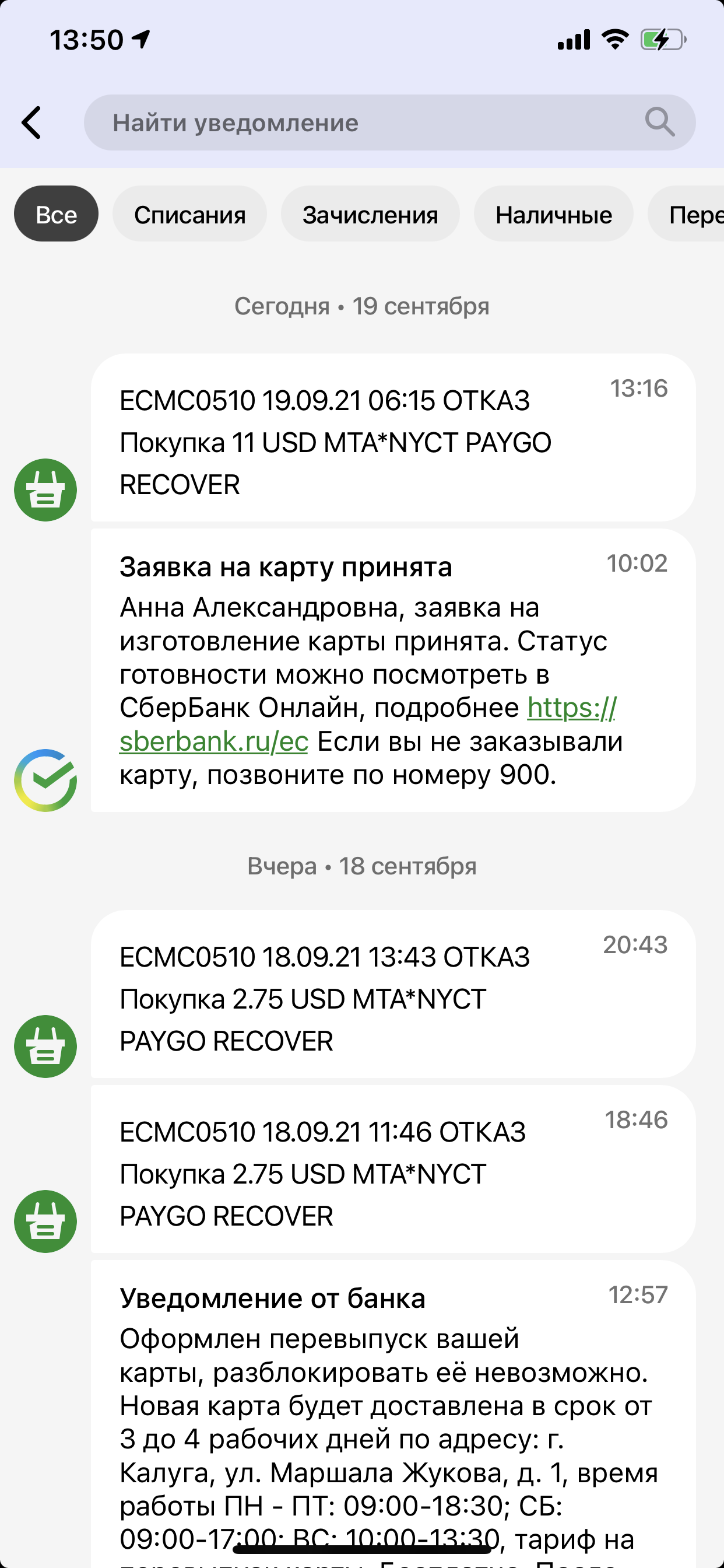Screen dimensions: 724x1568
Task: Switch to the 'Списания' filter
Action: coord(189,214)
